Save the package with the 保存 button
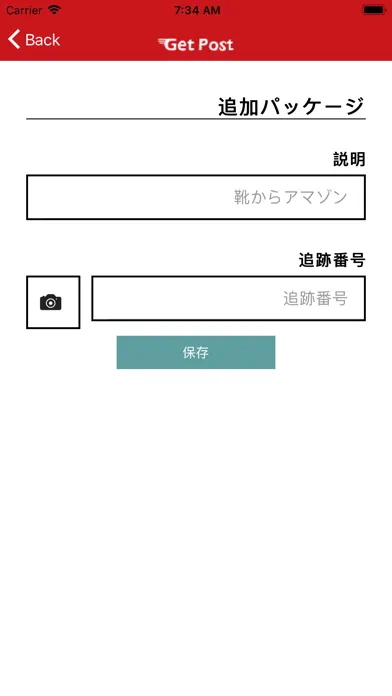The image size is (392, 696). pyautogui.click(x=196, y=352)
